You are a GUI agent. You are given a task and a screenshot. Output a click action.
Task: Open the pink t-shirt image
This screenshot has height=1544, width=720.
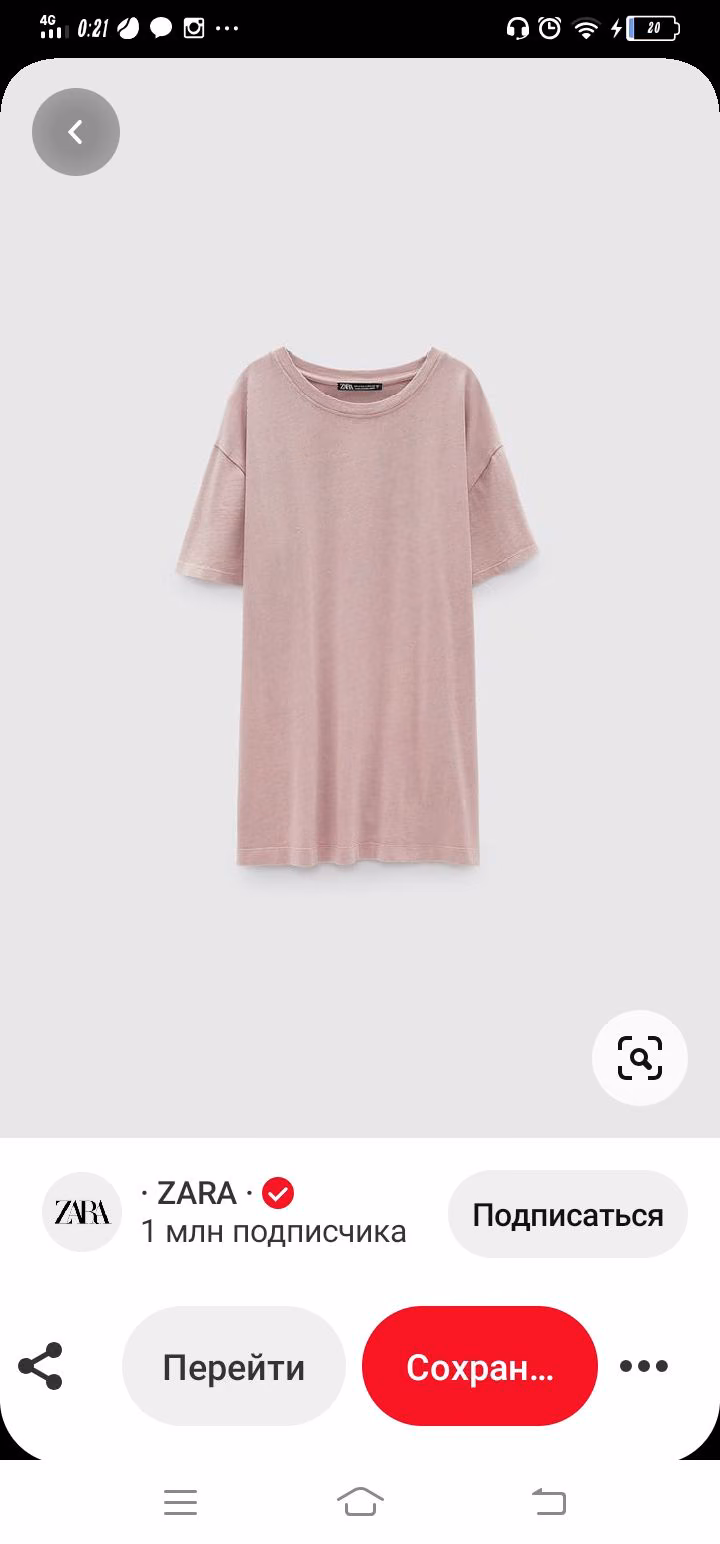(x=360, y=606)
